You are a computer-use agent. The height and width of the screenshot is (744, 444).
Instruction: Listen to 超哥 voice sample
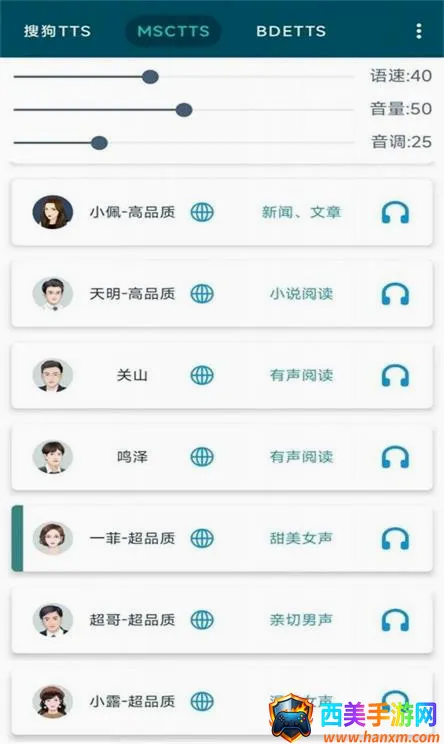pyautogui.click(x=395, y=621)
